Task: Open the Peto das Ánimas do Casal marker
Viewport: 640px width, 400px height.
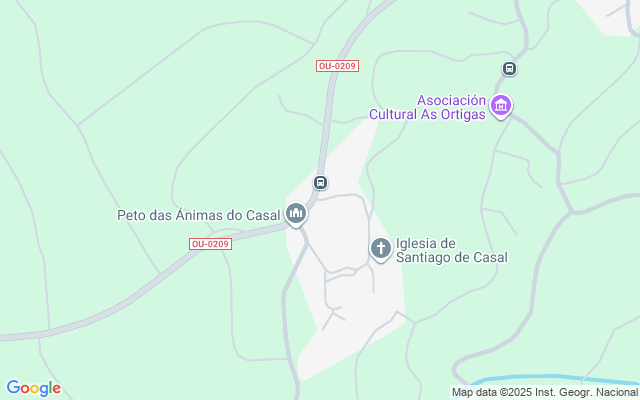Action: point(296,214)
